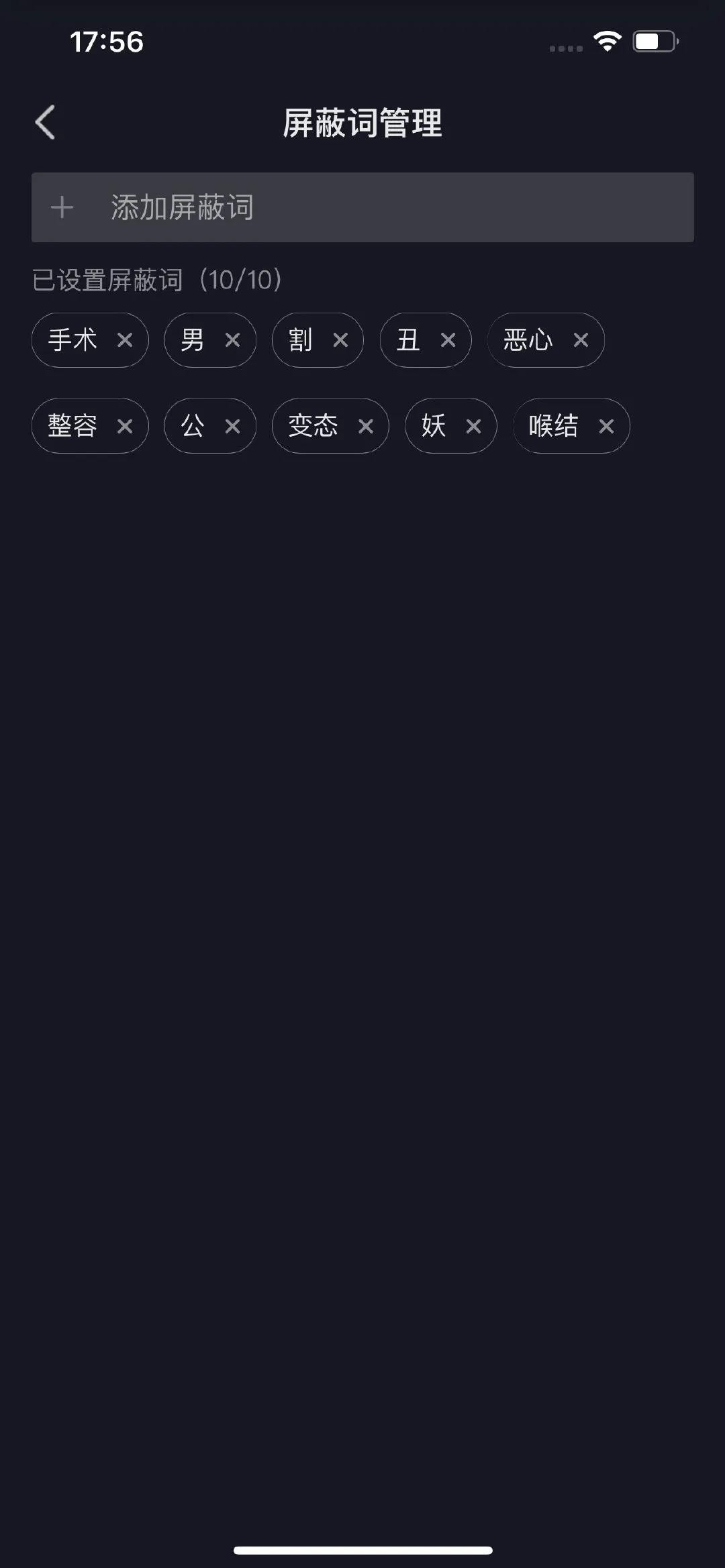Delete the blocked word 男
The image size is (725, 1568).
232,340
